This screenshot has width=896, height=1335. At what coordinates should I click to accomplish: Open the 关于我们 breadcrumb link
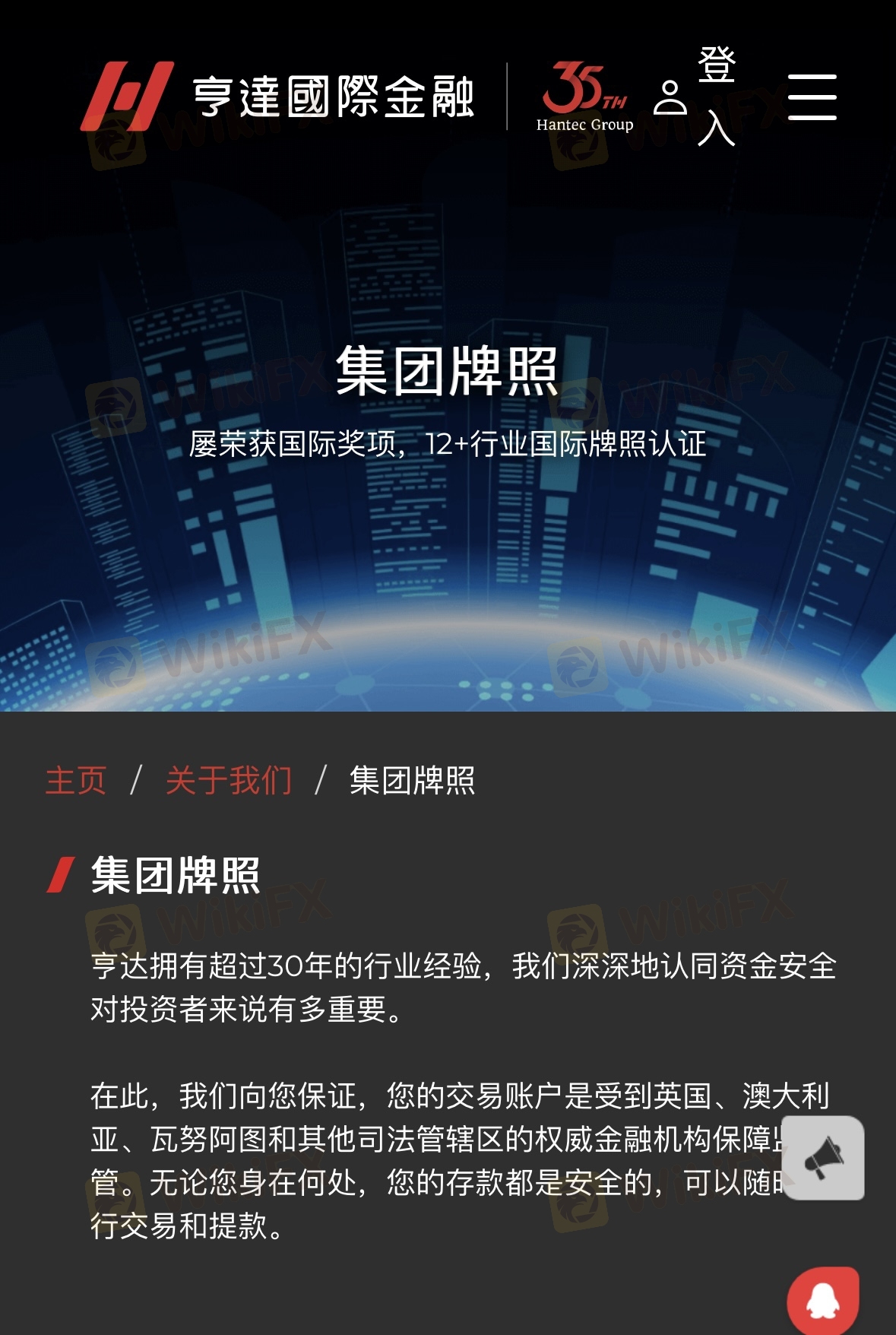[x=229, y=781]
